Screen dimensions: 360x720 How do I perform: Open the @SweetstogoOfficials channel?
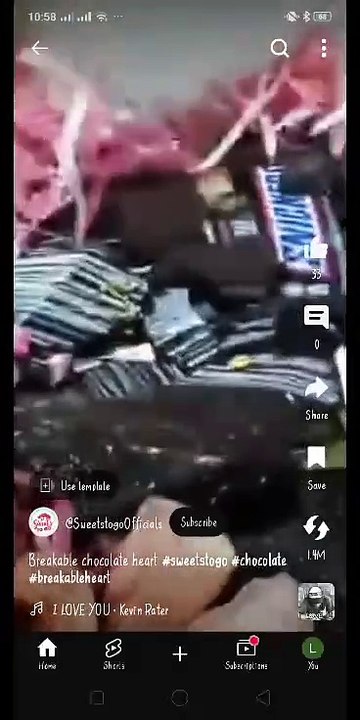point(113,523)
